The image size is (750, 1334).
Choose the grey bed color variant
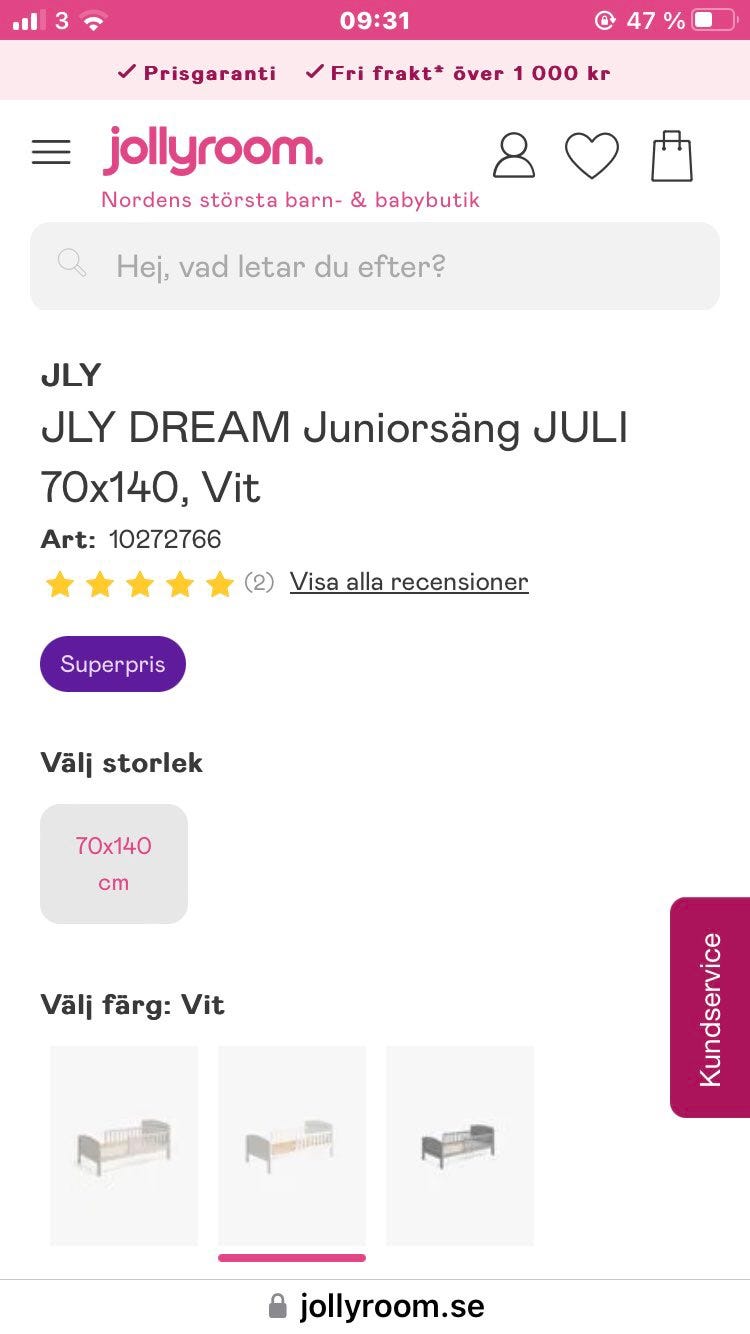460,1145
